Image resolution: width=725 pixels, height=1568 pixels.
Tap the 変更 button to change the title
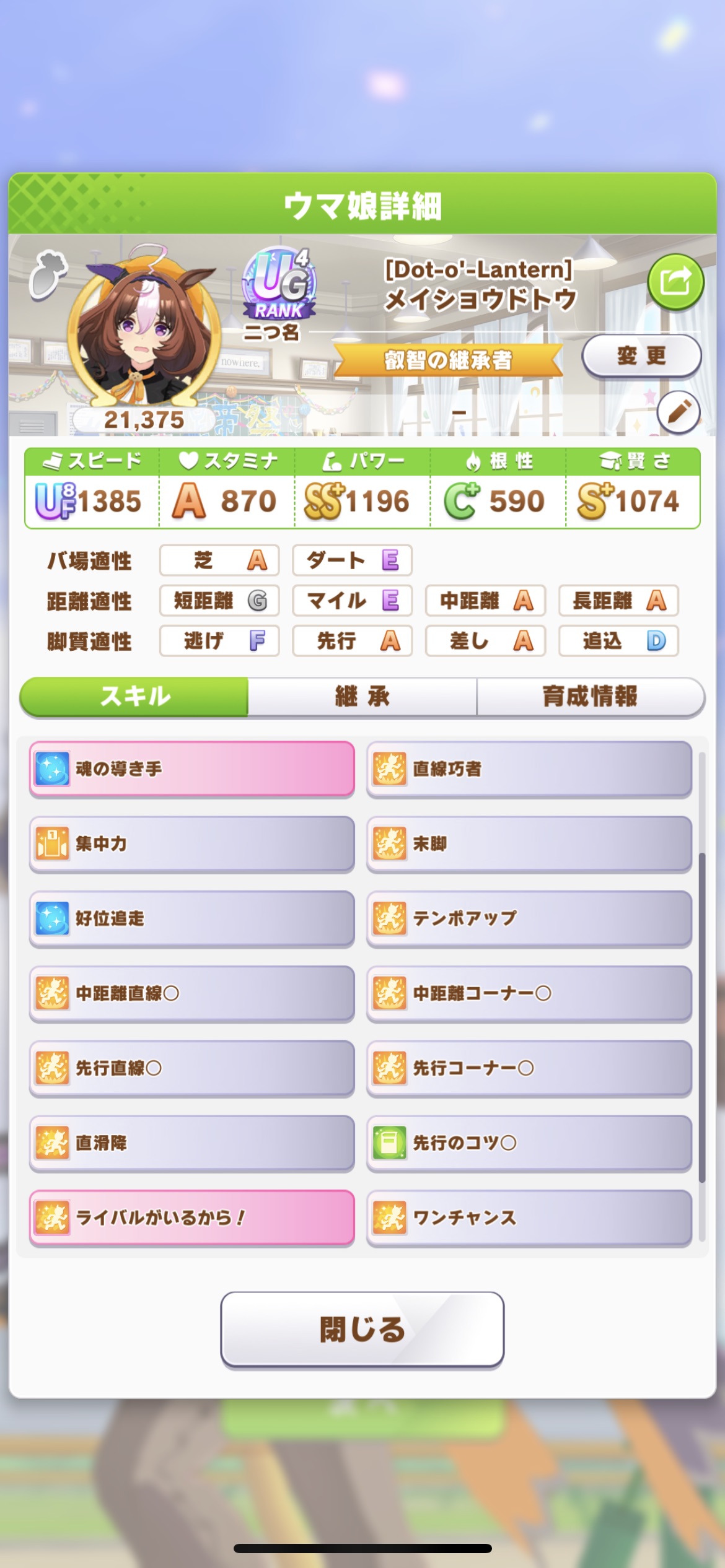click(x=641, y=355)
